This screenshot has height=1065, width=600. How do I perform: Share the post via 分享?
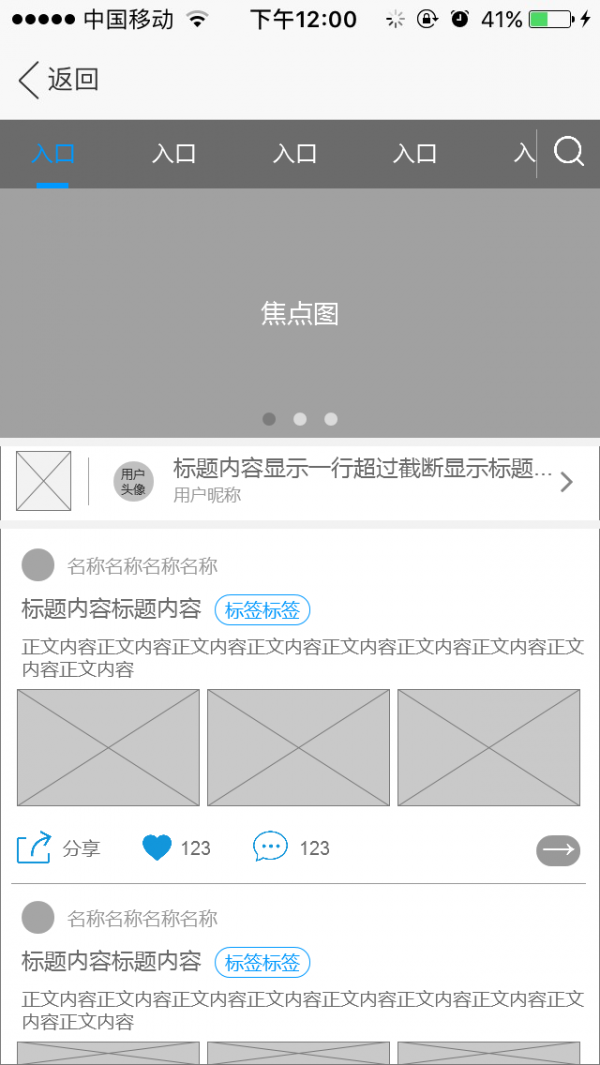58,848
